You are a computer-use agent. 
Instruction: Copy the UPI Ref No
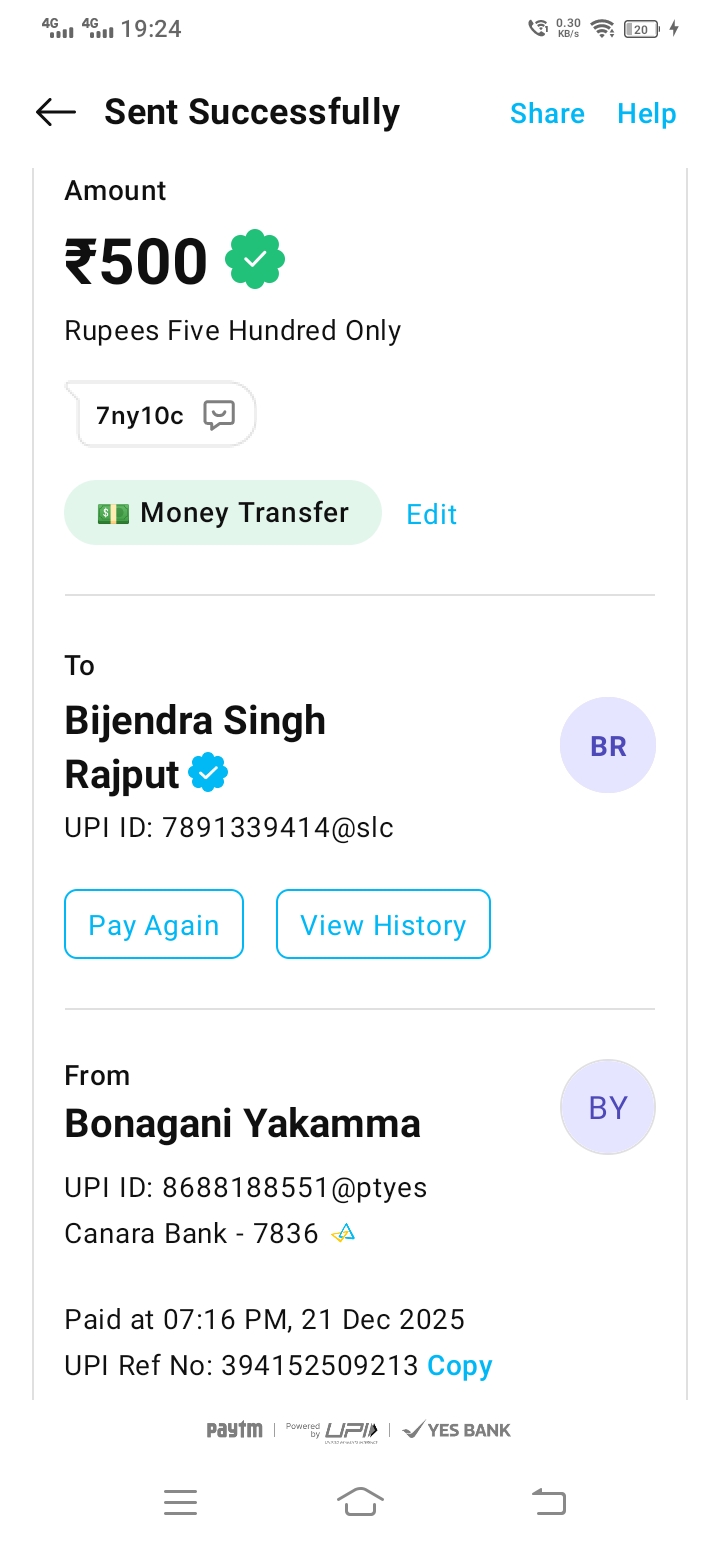459,1366
